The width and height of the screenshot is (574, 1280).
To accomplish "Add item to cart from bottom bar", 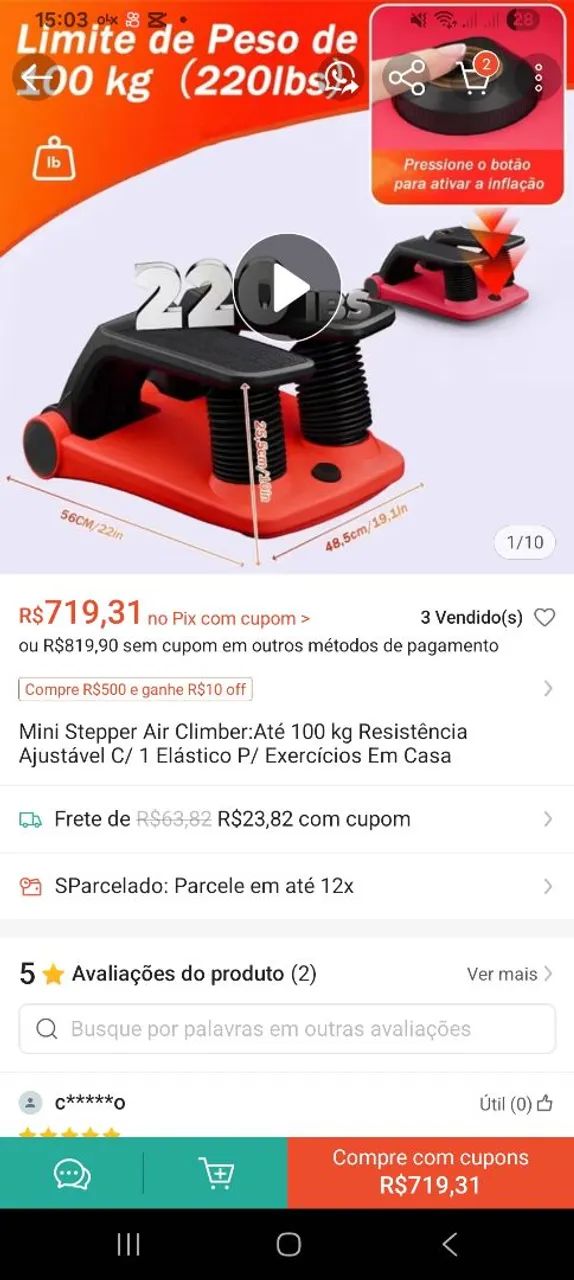I will pyautogui.click(x=216, y=1173).
